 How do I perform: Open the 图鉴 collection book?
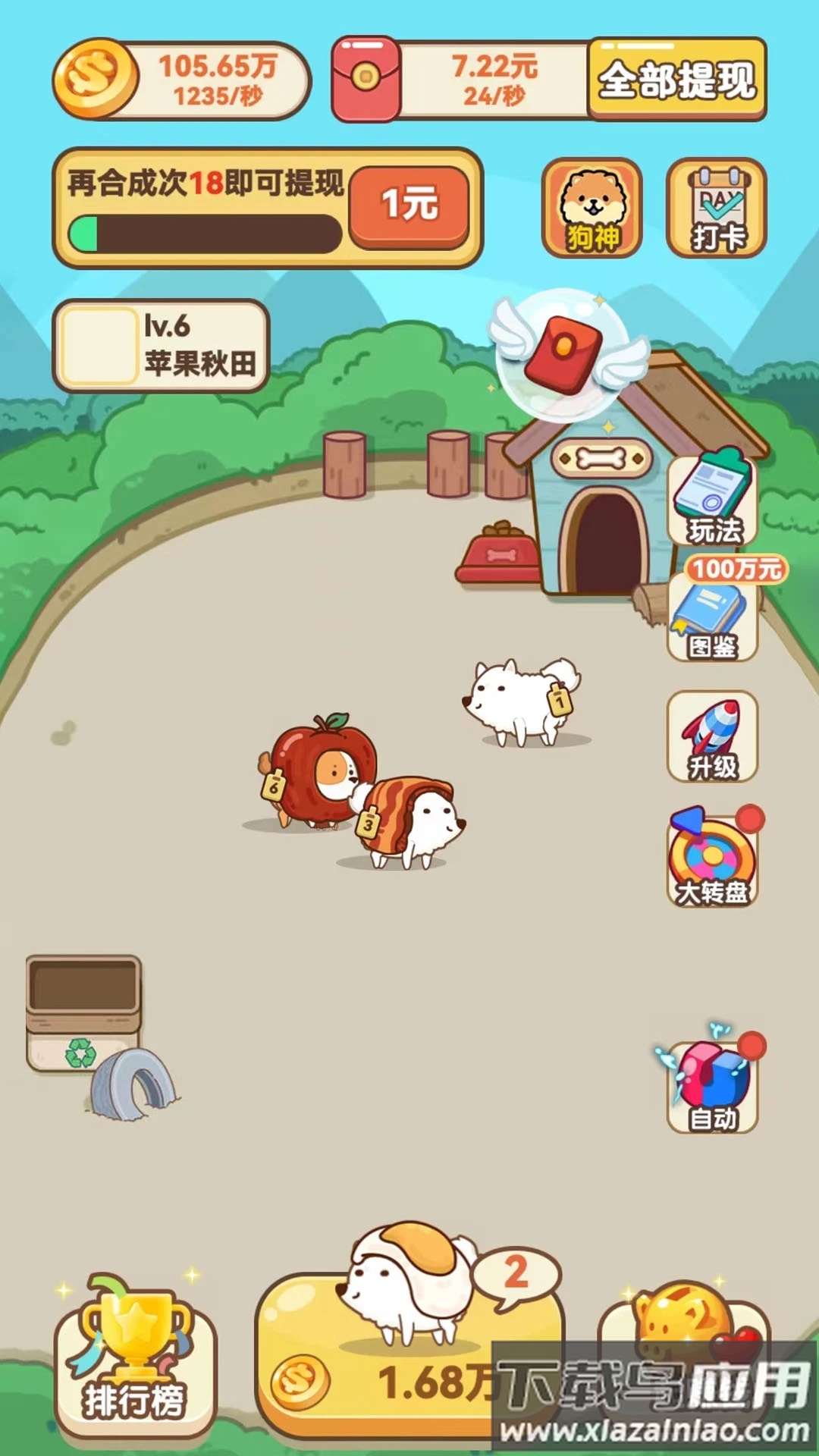(714, 622)
